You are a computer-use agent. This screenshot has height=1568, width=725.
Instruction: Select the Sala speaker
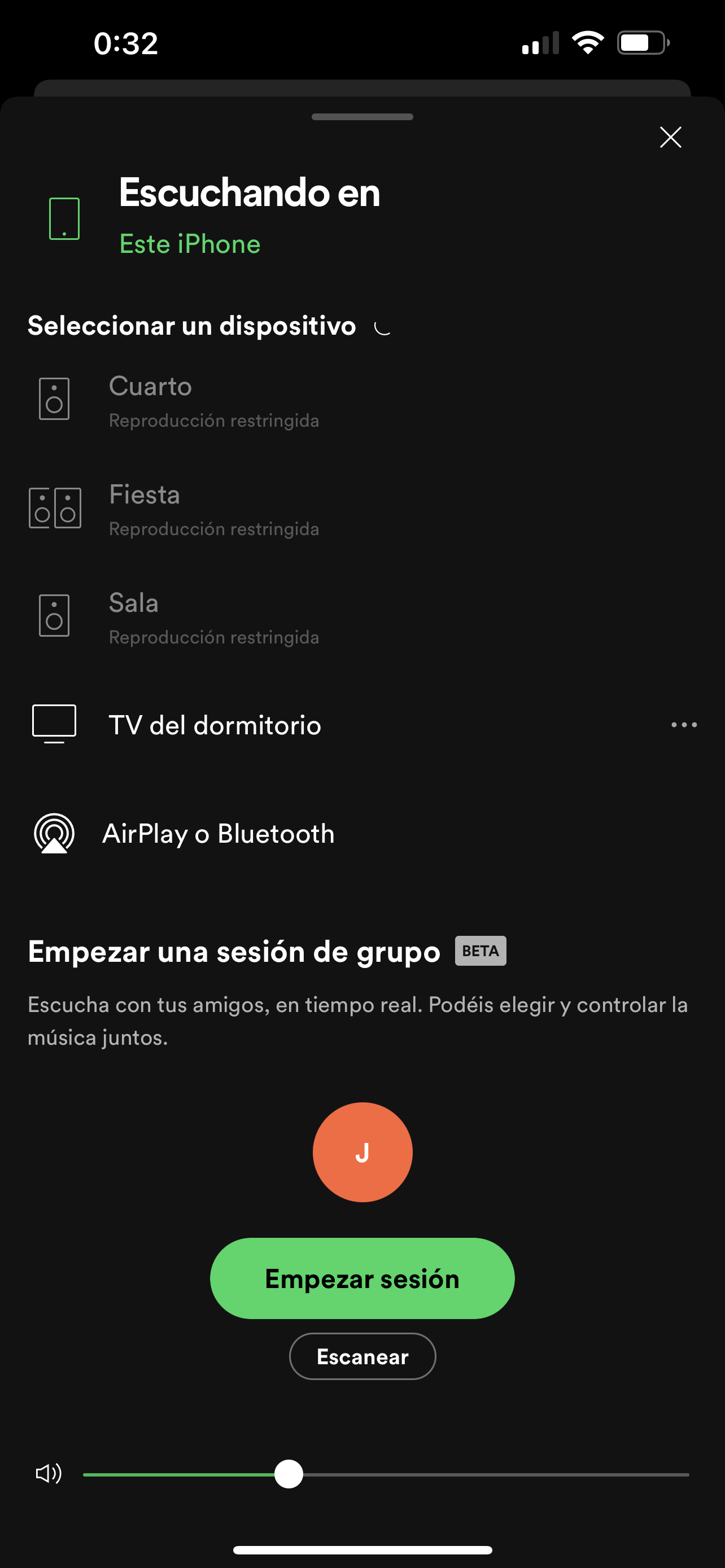click(213, 617)
